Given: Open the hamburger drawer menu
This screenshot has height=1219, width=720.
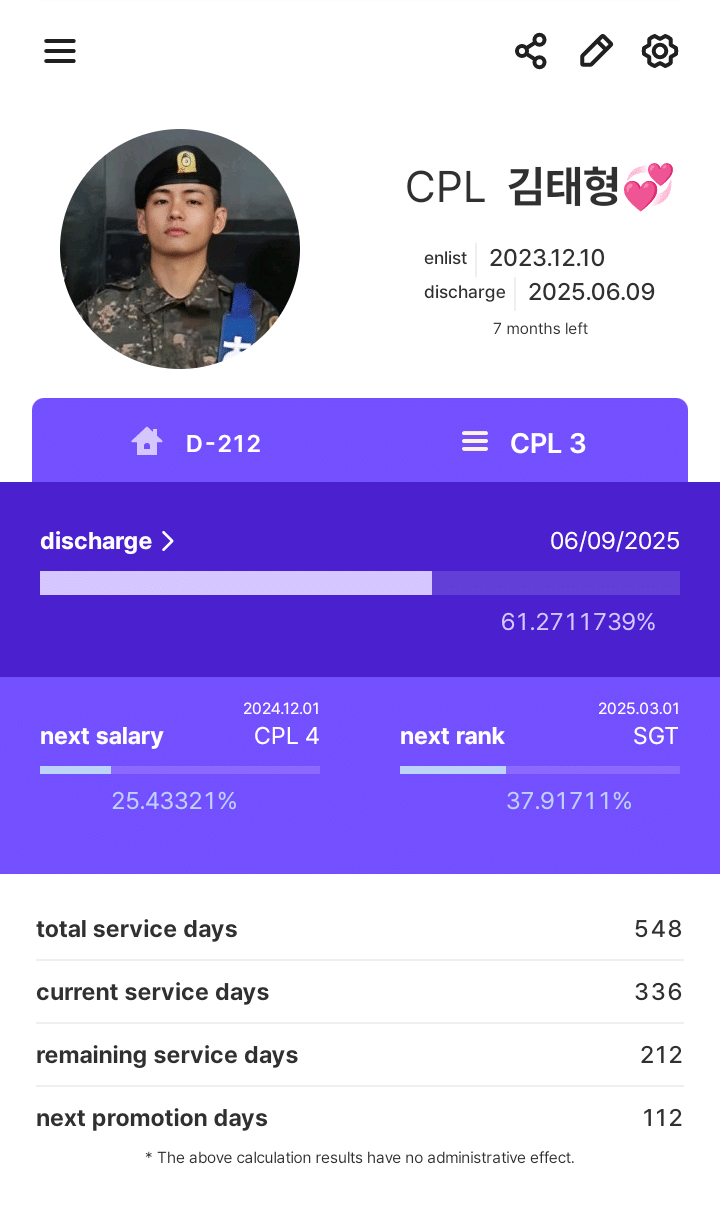Looking at the screenshot, I should [x=60, y=51].
